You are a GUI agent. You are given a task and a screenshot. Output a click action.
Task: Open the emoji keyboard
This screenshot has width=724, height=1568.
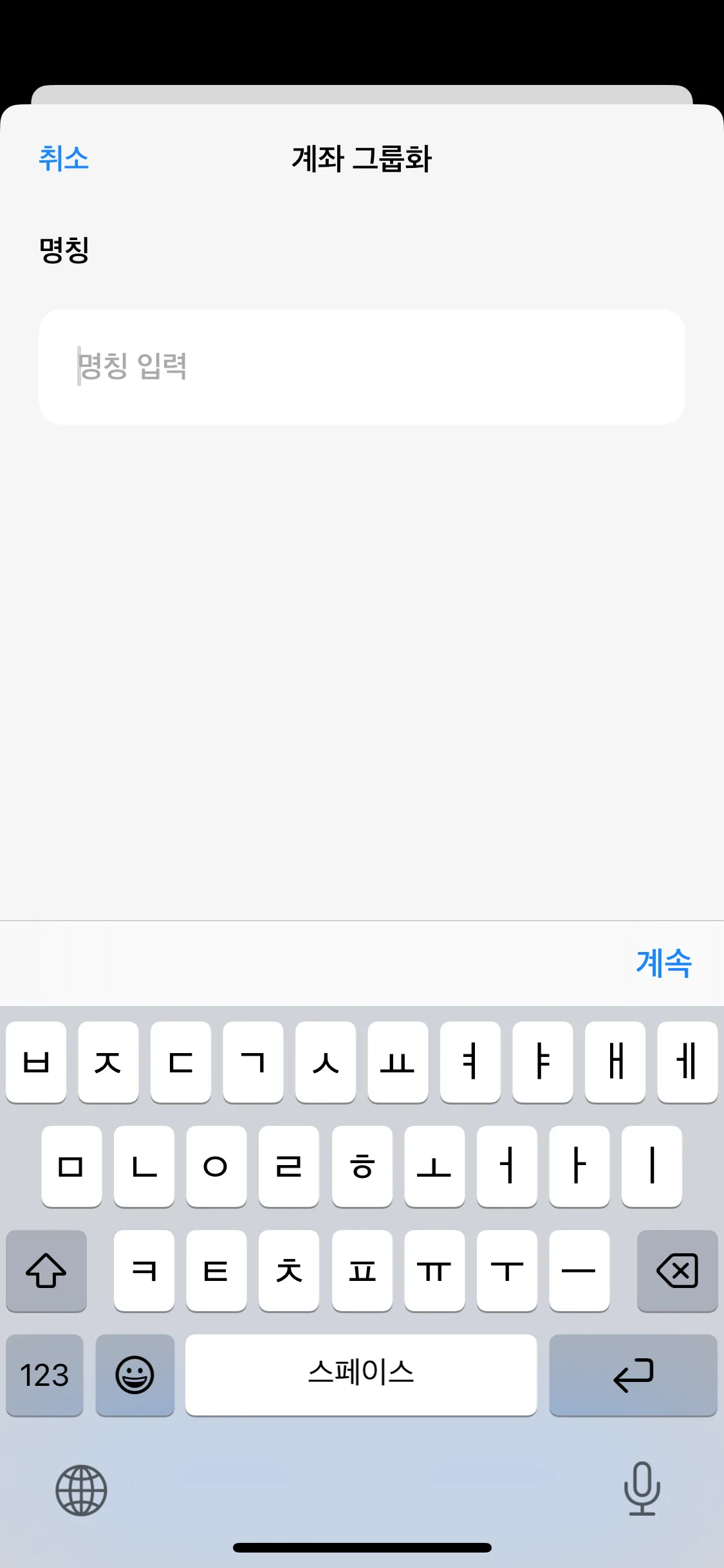tap(135, 1375)
